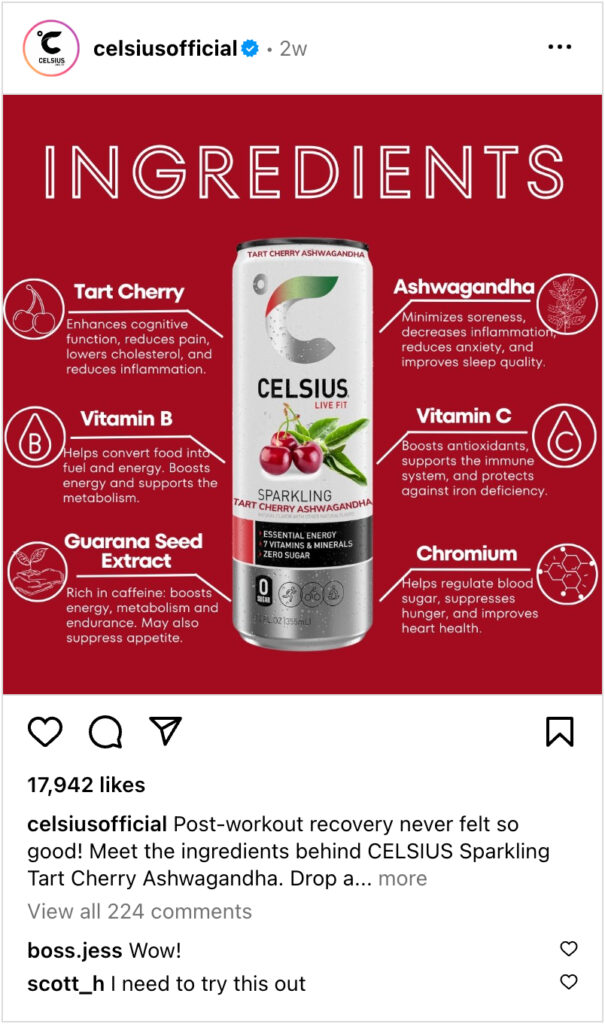View the list of 17,942 likes
This screenshot has width=605, height=1024.
pos(86,785)
